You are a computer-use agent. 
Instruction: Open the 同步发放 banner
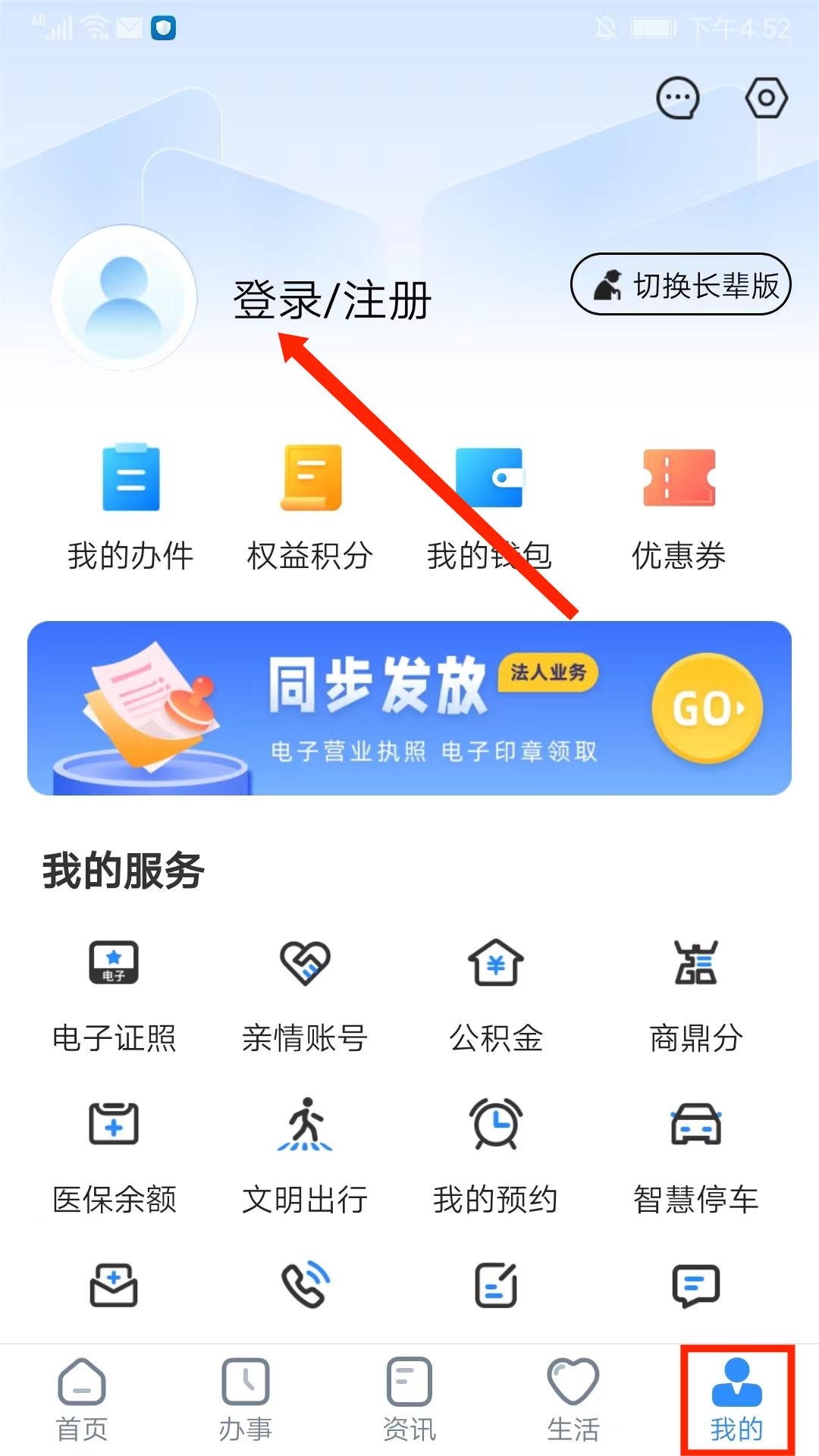409,708
